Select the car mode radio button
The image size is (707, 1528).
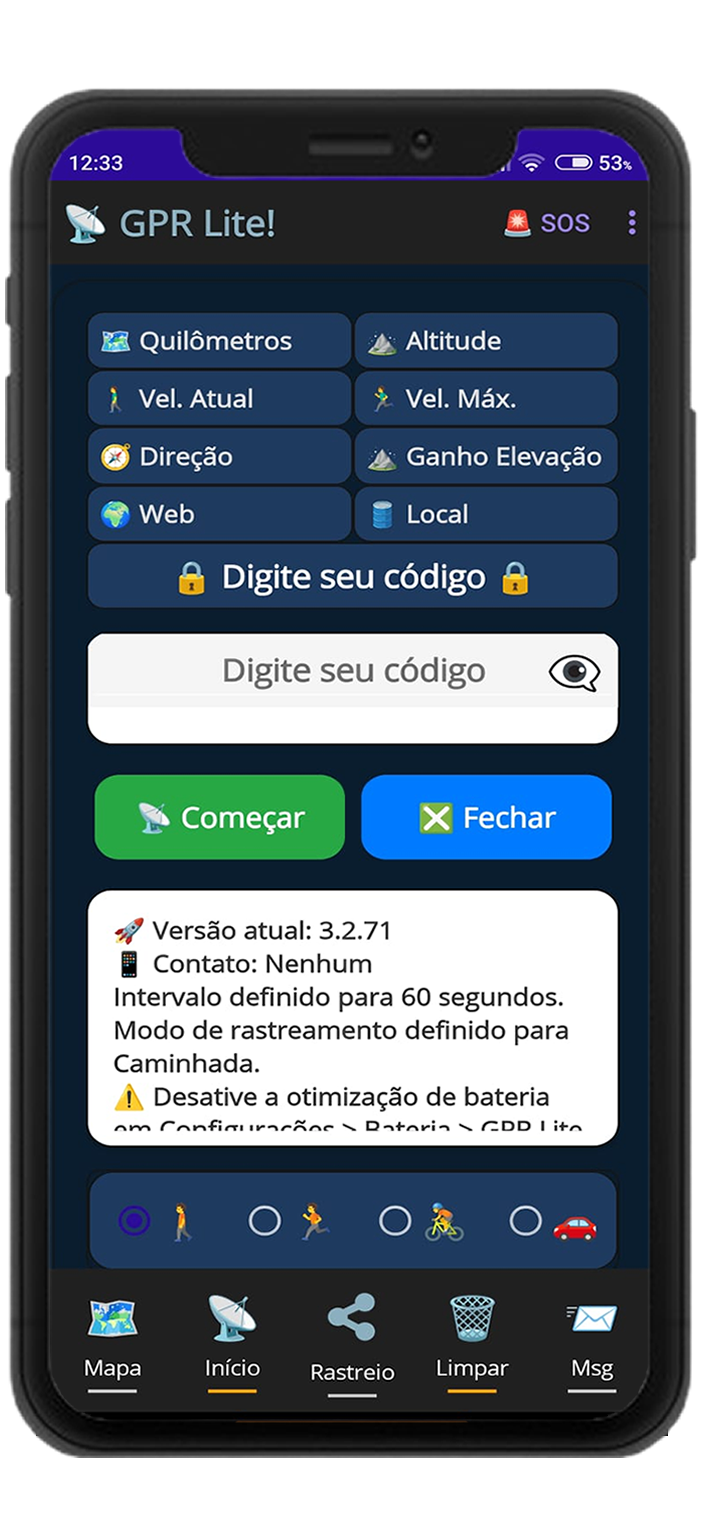pyautogui.click(x=526, y=1221)
